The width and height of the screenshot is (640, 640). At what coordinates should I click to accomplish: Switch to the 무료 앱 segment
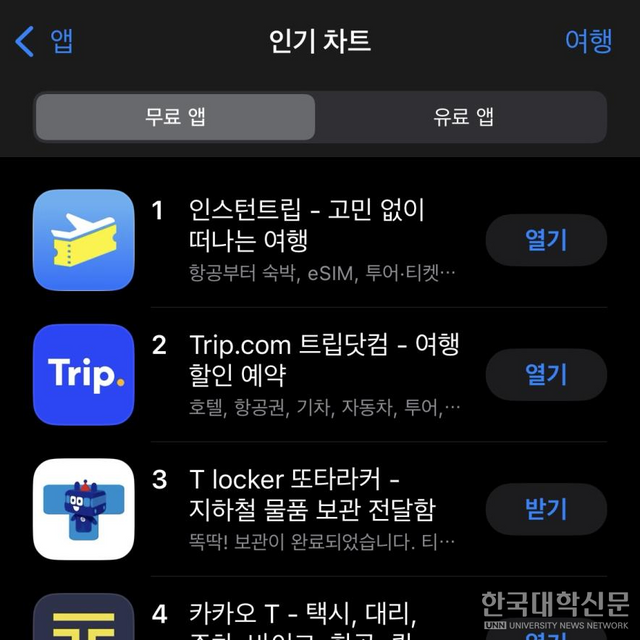pos(175,117)
